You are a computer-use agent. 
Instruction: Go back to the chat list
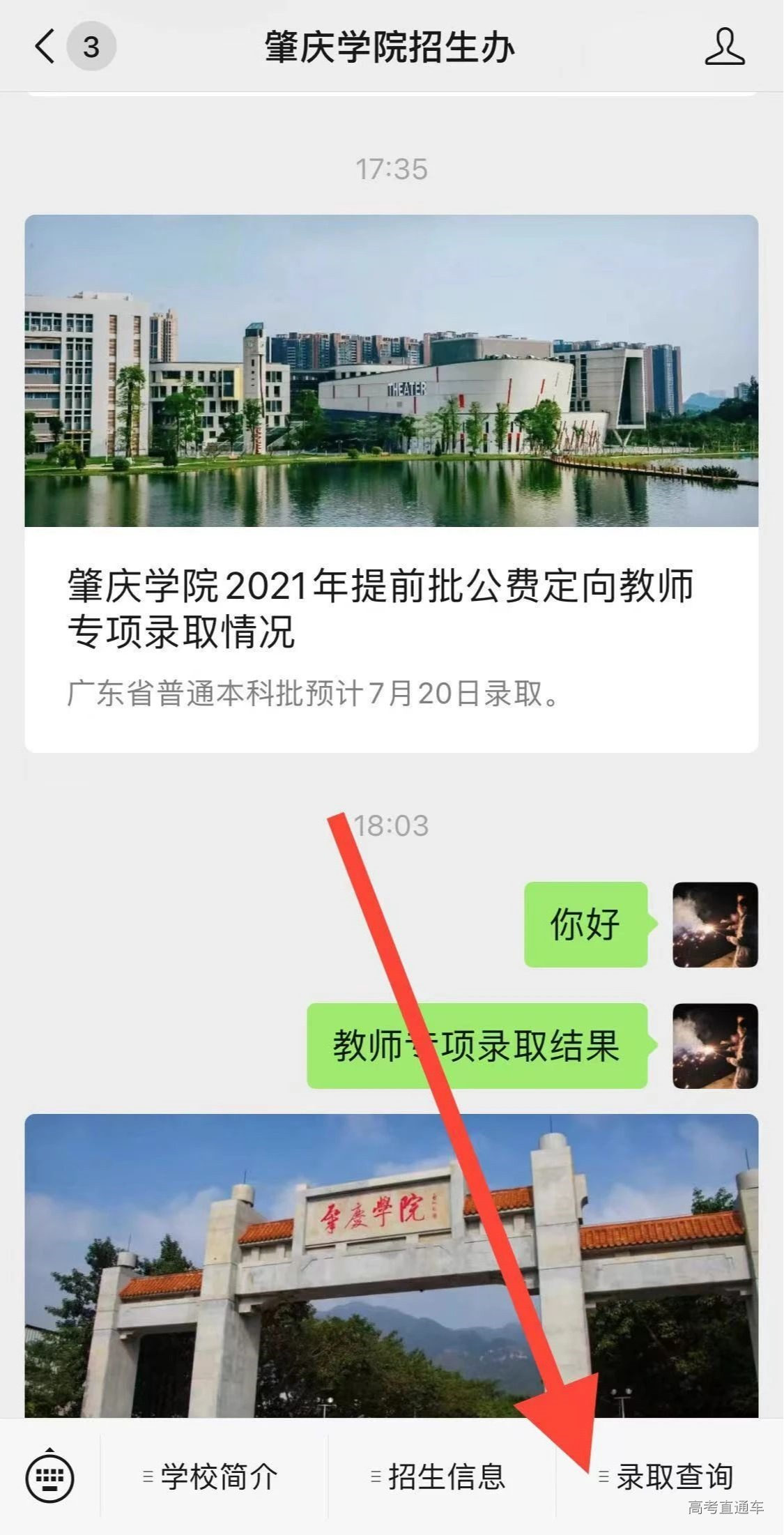45,47
